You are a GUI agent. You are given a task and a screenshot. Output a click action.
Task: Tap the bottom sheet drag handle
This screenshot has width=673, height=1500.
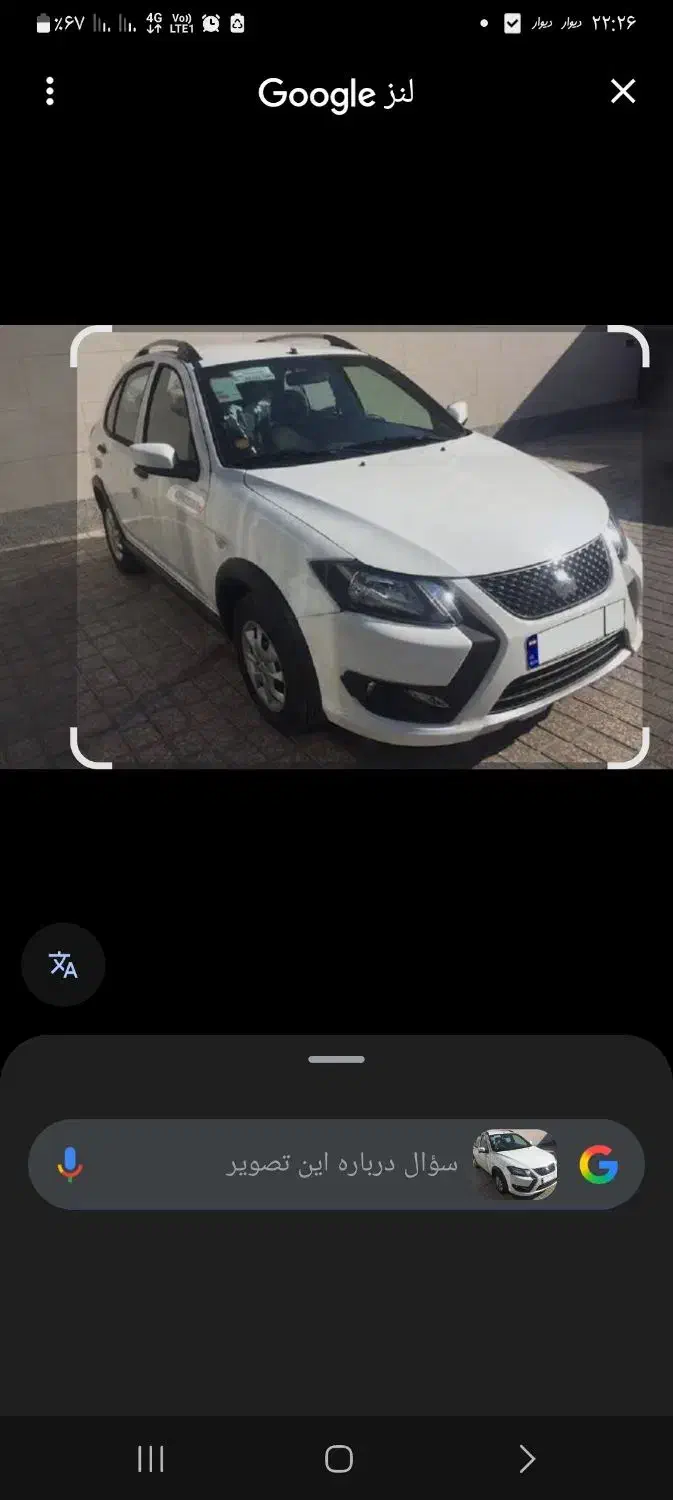337,1059
